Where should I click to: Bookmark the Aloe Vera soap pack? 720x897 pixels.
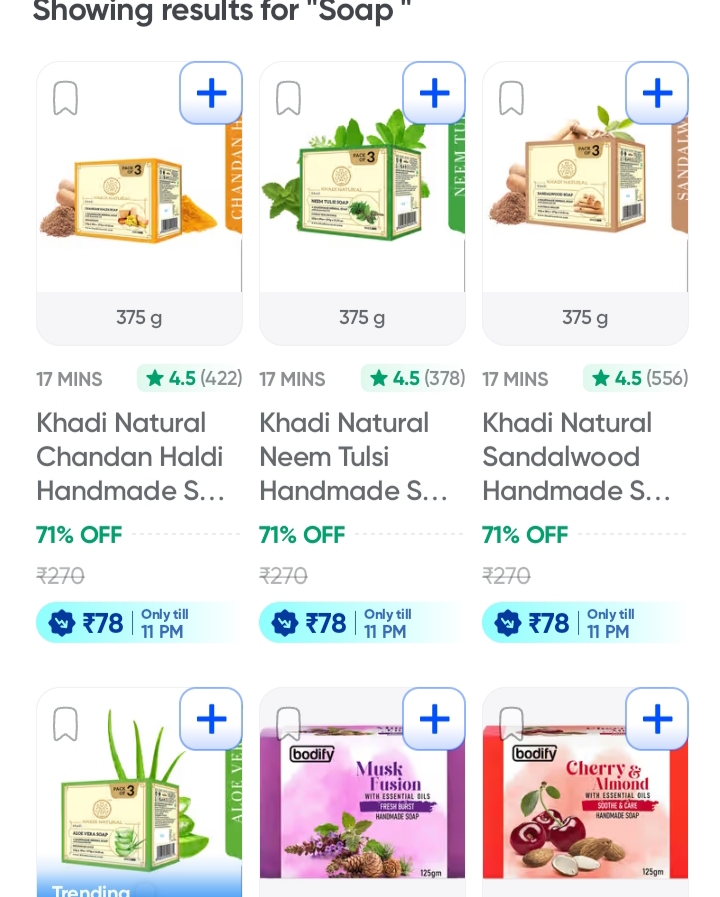click(65, 724)
